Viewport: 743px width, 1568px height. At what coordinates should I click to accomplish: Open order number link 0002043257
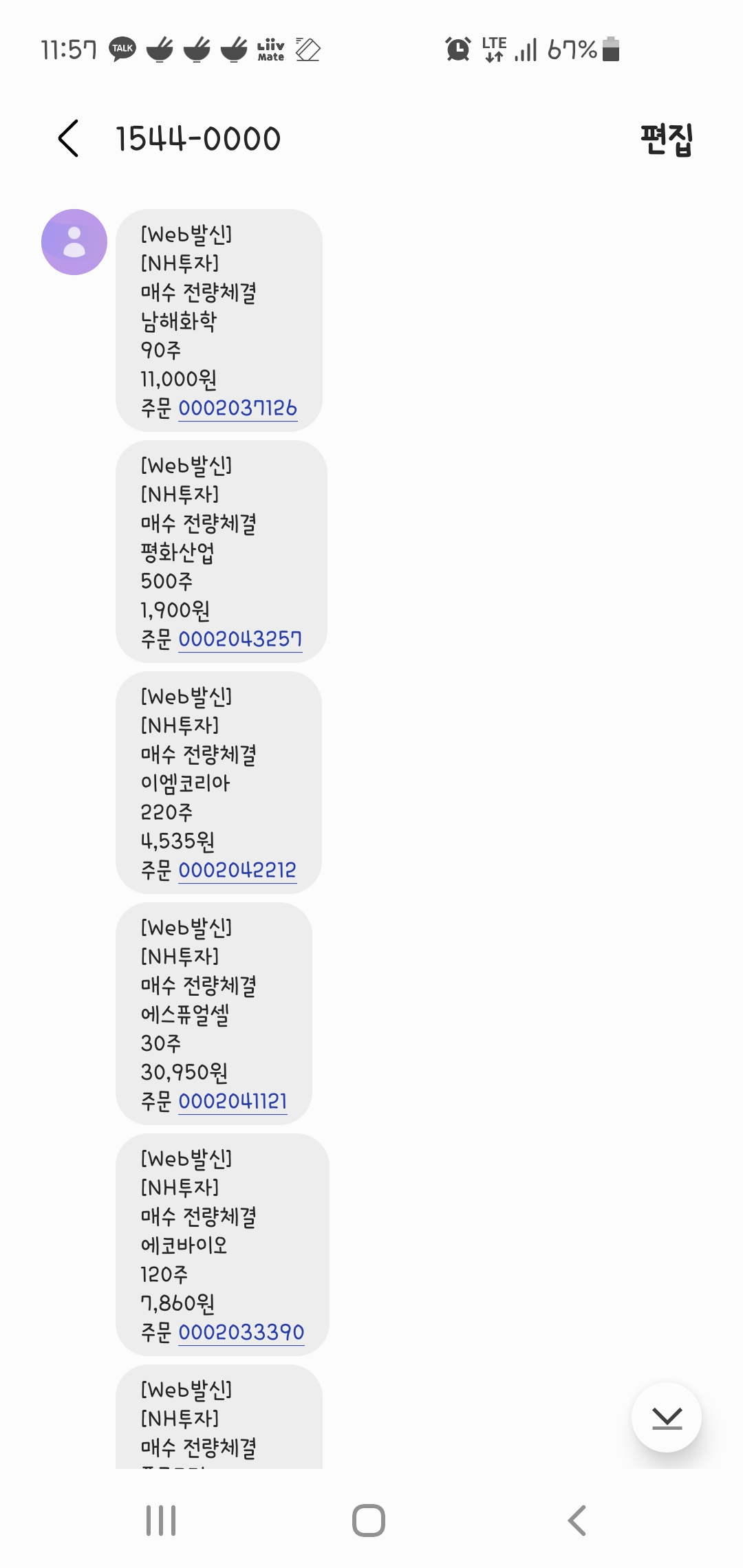pyautogui.click(x=239, y=639)
